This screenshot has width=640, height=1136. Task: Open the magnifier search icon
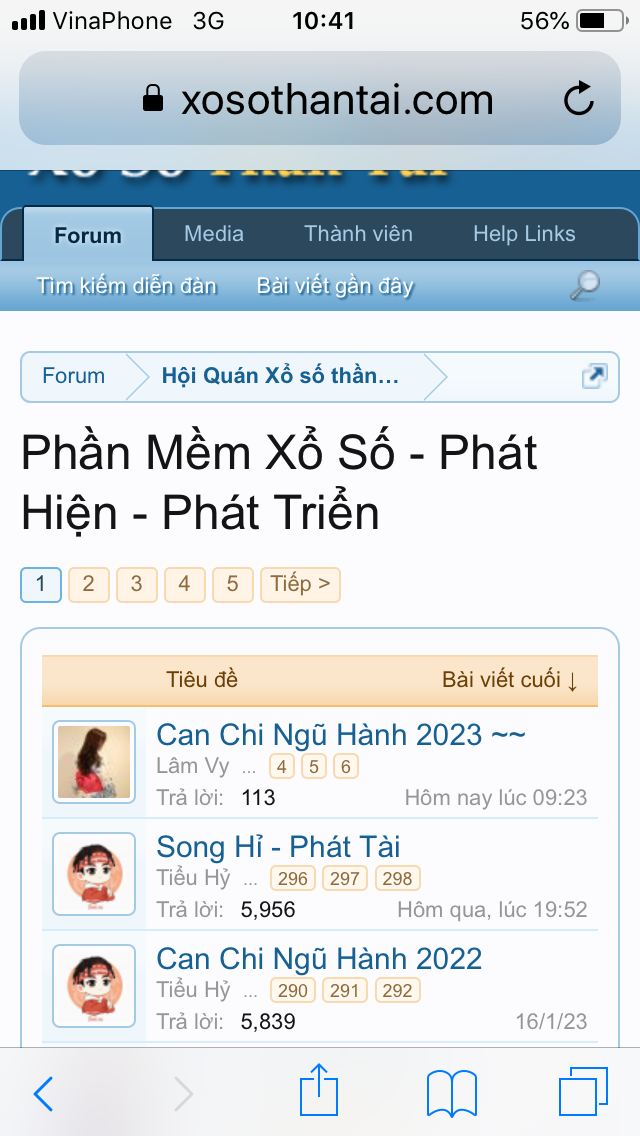click(x=584, y=286)
